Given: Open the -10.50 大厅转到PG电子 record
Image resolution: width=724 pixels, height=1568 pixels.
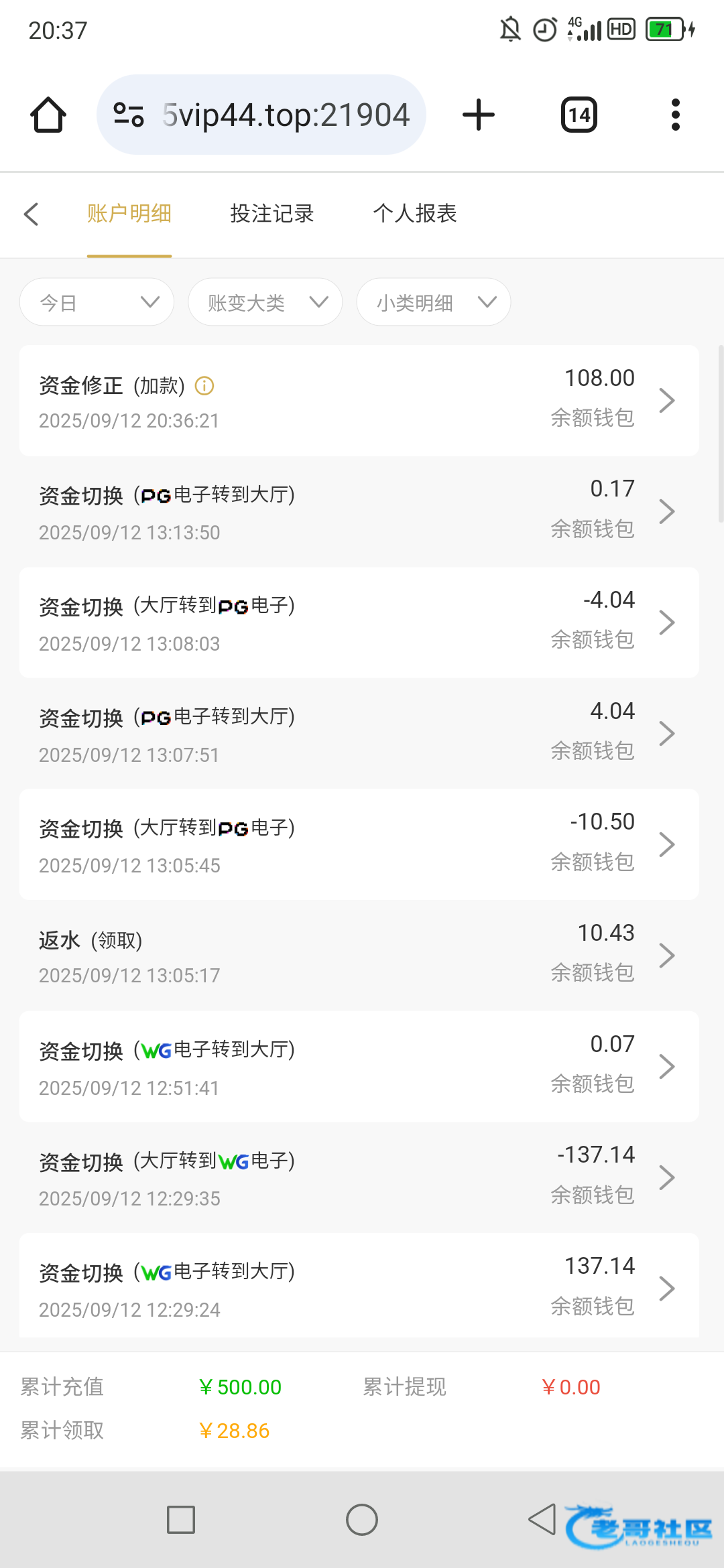Looking at the screenshot, I should coord(359,844).
